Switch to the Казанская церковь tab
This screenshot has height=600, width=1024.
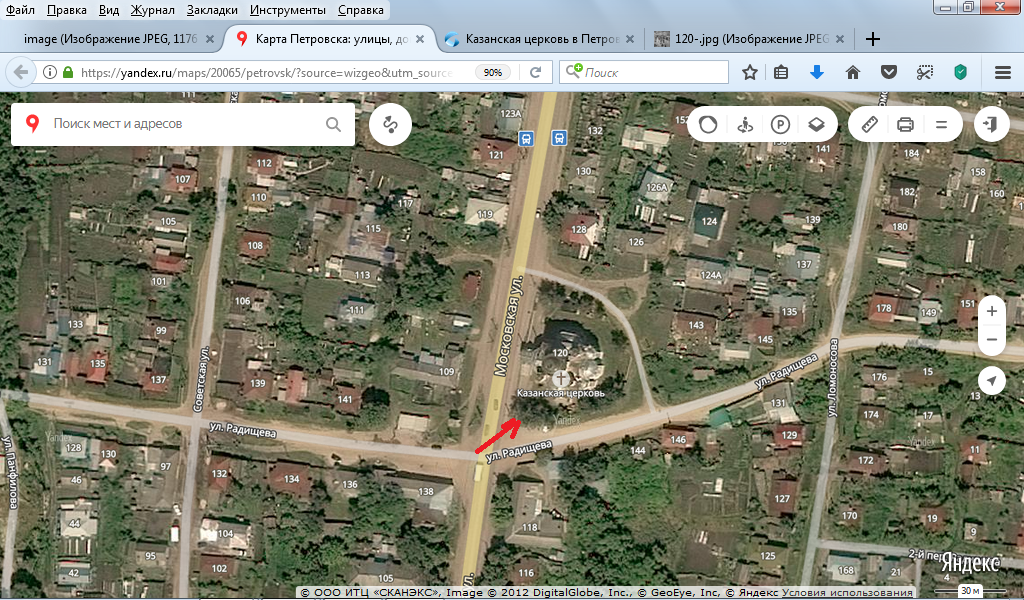(536, 39)
